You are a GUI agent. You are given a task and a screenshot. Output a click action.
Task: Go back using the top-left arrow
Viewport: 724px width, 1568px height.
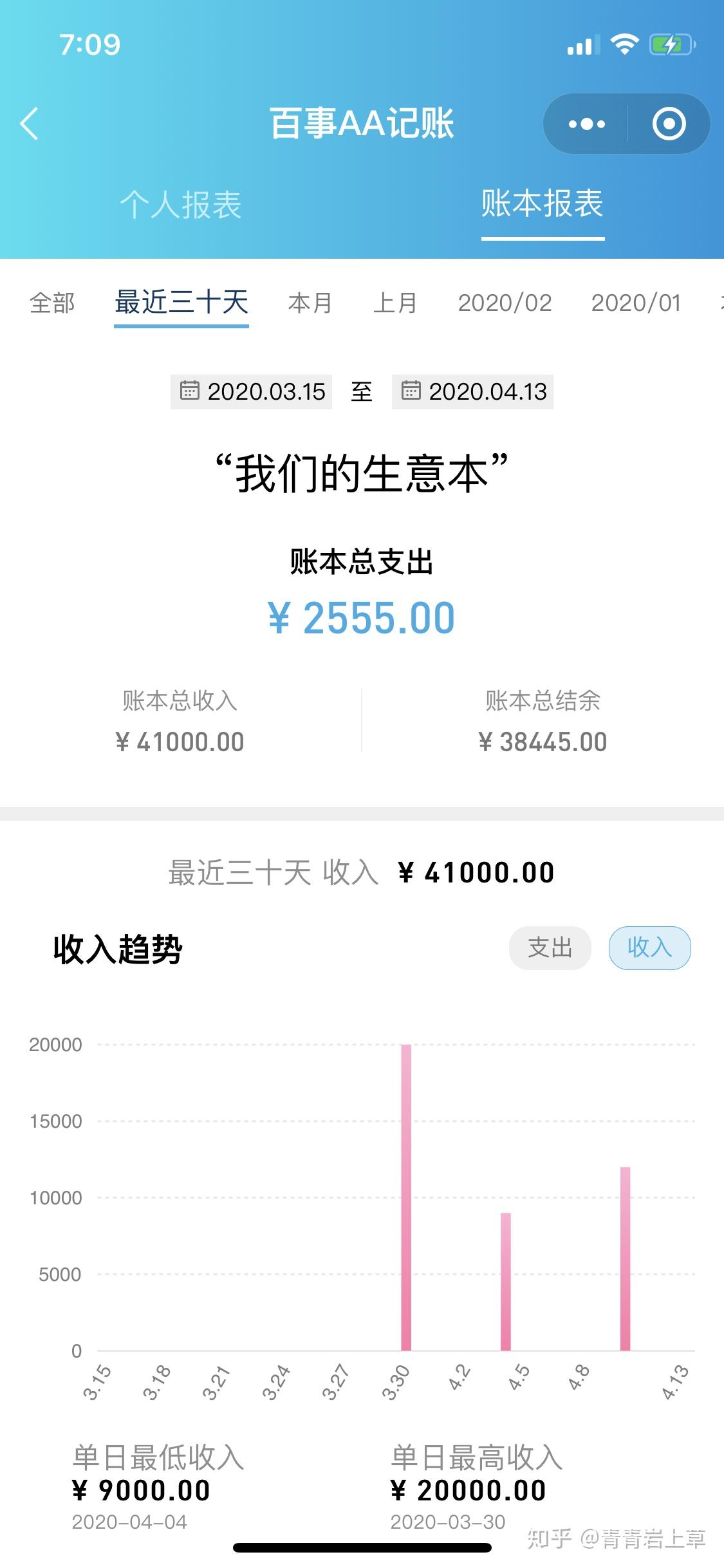point(30,123)
